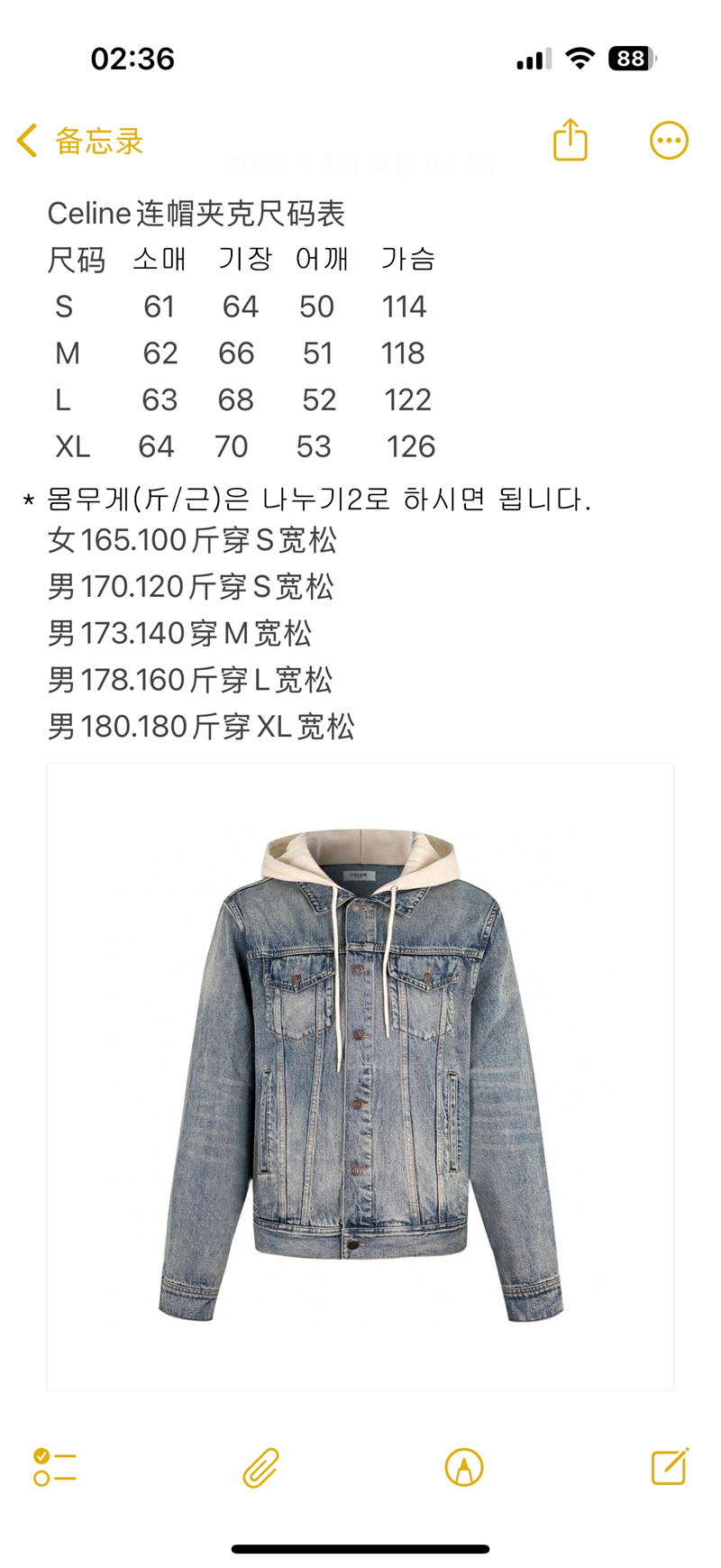721x1568 pixels.
Task: Compose a new note
Action: coord(670,1467)
